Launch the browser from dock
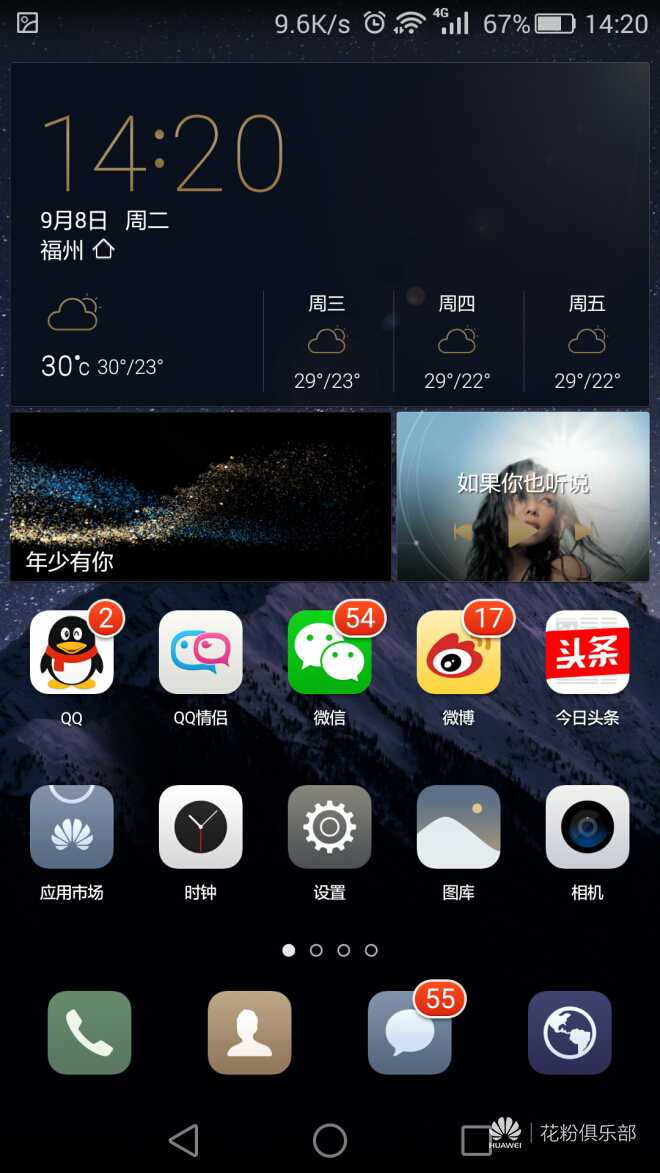 pos(569,1032)
